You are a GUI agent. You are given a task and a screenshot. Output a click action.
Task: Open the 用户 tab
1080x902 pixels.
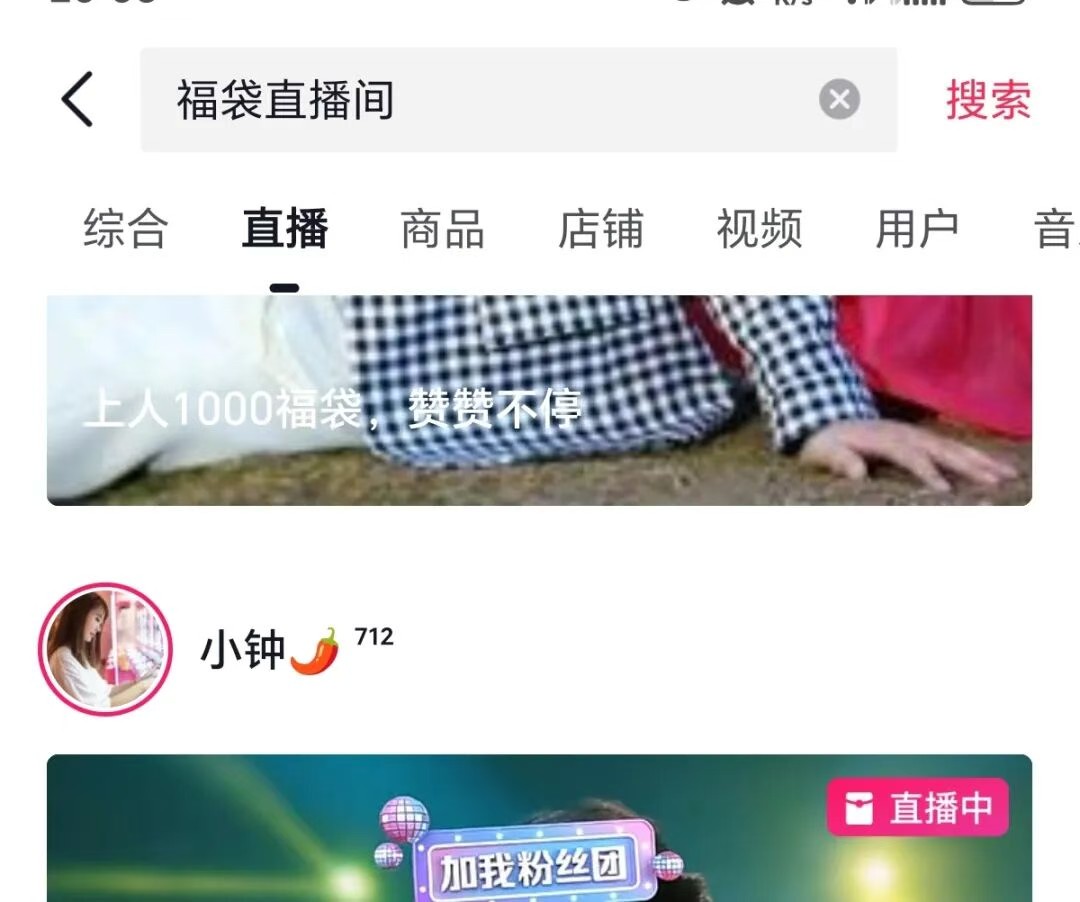tap(917, 229)
